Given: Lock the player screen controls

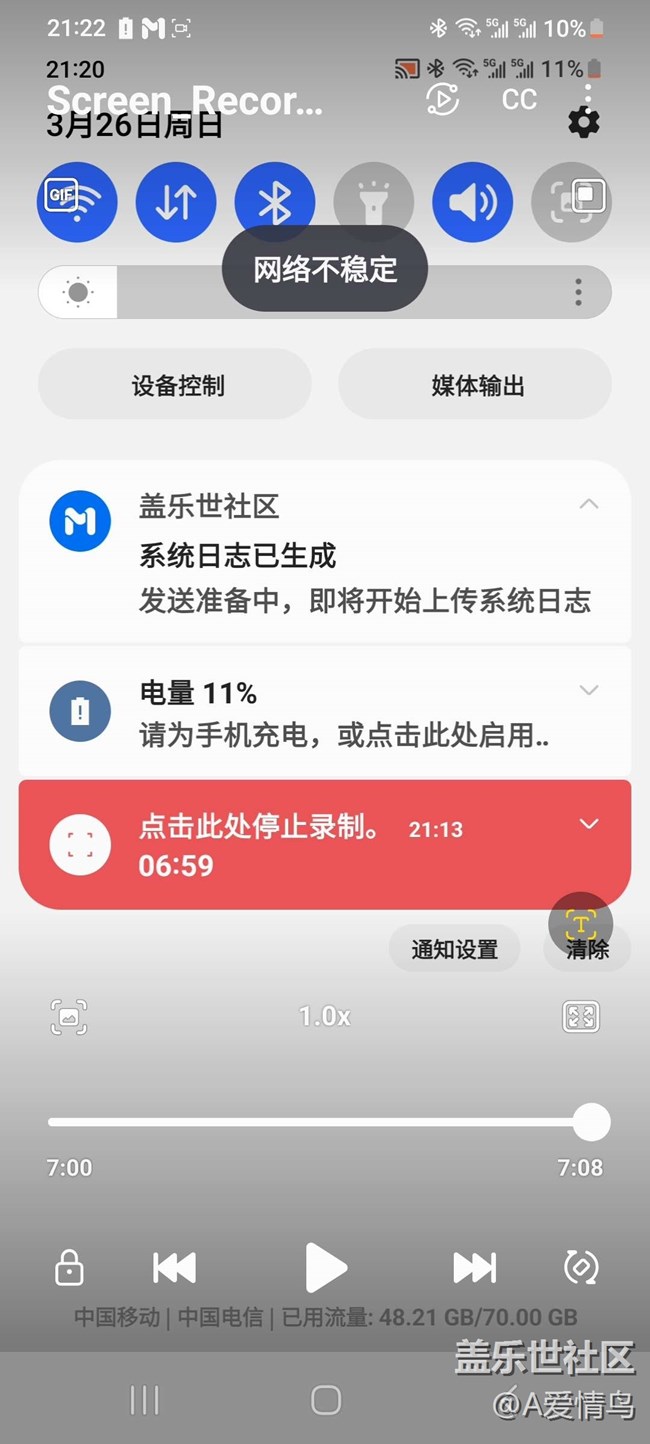Looking at the screenshot, I should (x=69, y=1268).
